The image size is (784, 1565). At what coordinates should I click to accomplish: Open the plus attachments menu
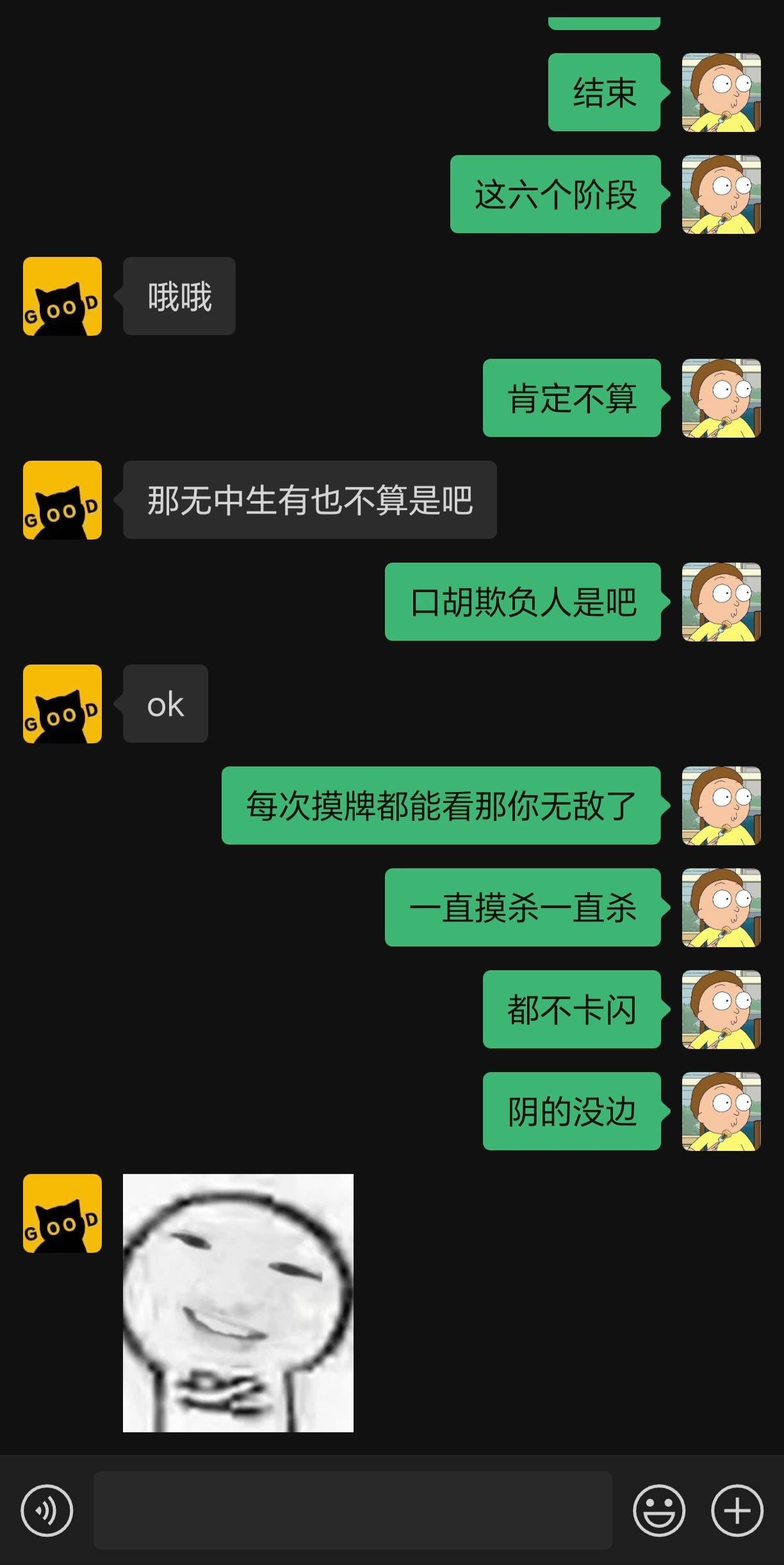737,1511
